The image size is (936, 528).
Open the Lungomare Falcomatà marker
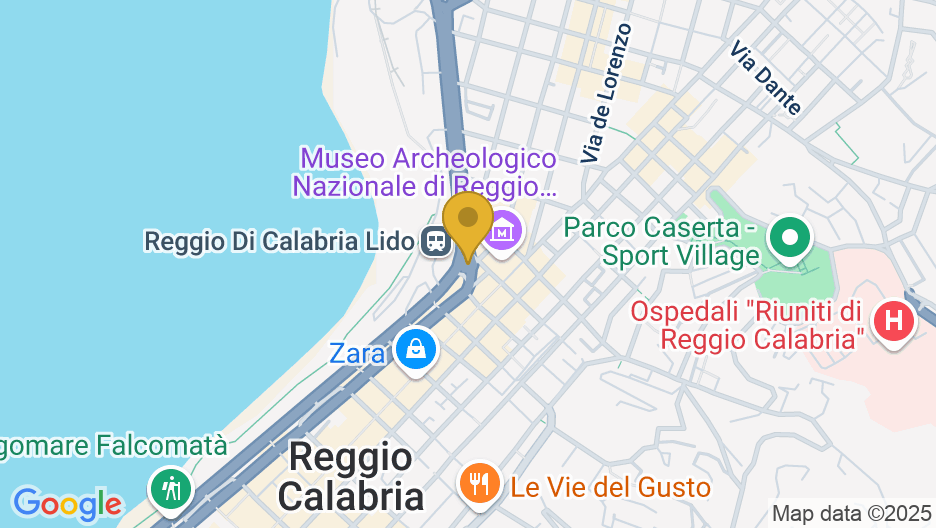(x=171, y=488)
